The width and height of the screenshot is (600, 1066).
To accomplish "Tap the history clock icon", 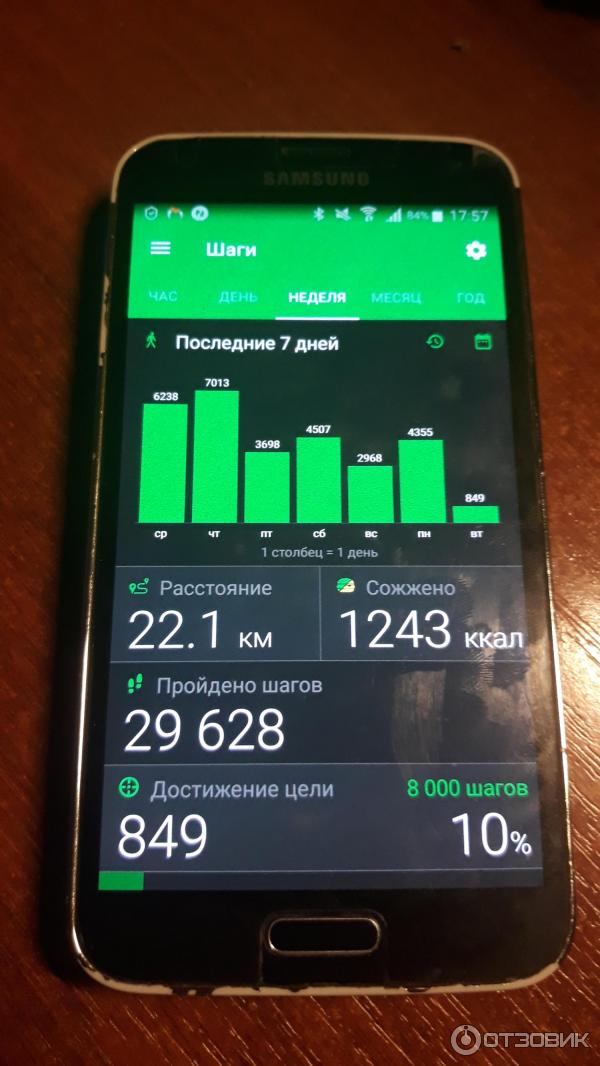I will [435, 342].
